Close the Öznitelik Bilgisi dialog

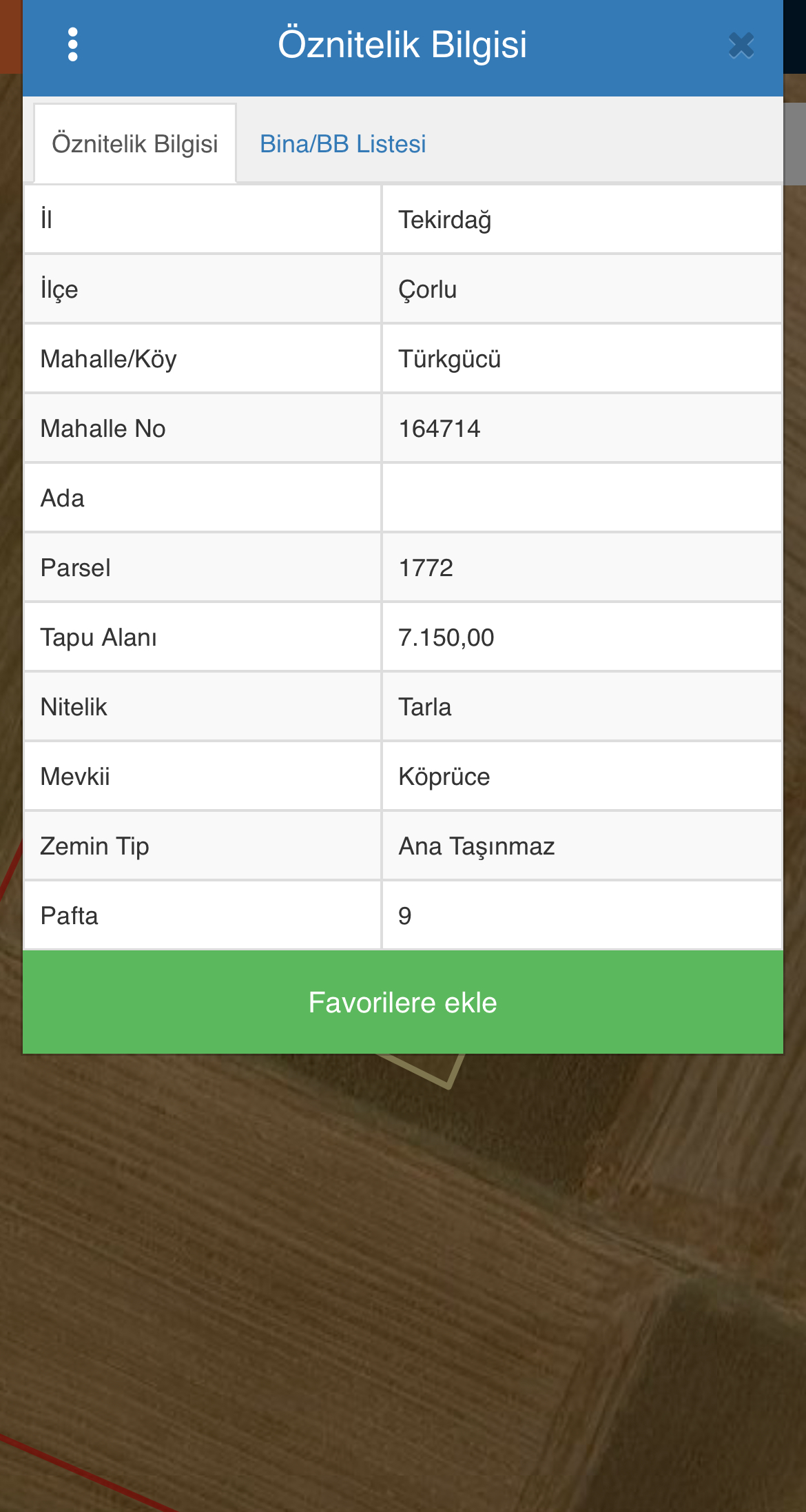coord(741,45)
